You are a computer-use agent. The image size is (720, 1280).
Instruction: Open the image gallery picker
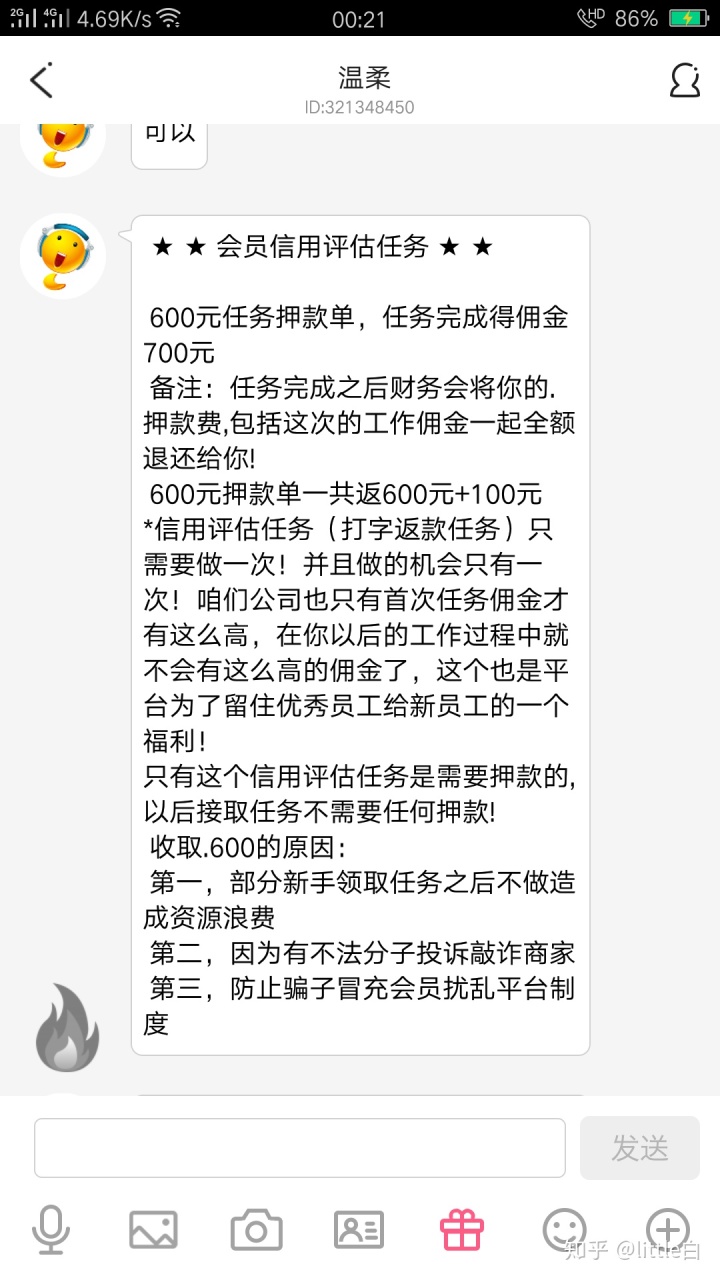pyautogui.click(x=153, y=1229)
